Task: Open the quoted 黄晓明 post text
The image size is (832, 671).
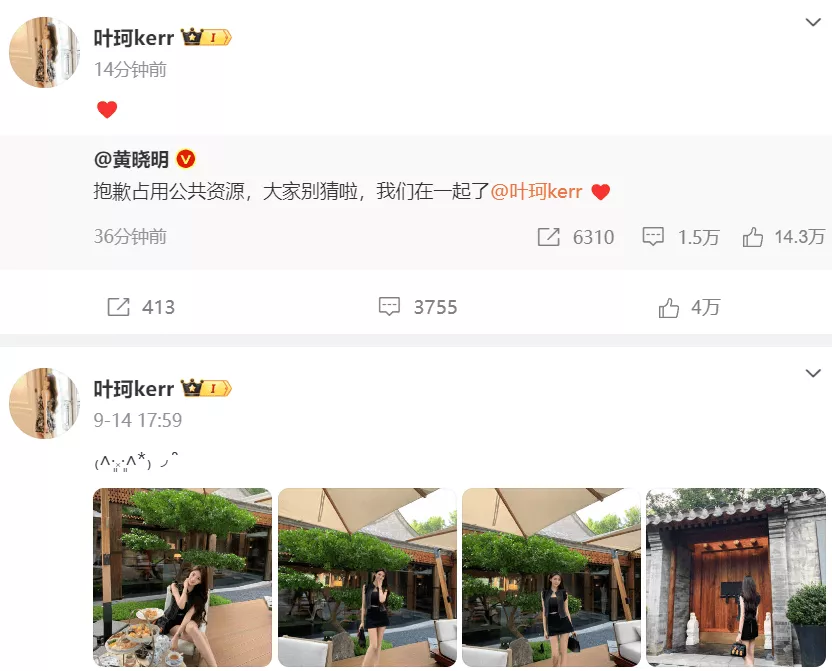Action: [x=290, y=191]
